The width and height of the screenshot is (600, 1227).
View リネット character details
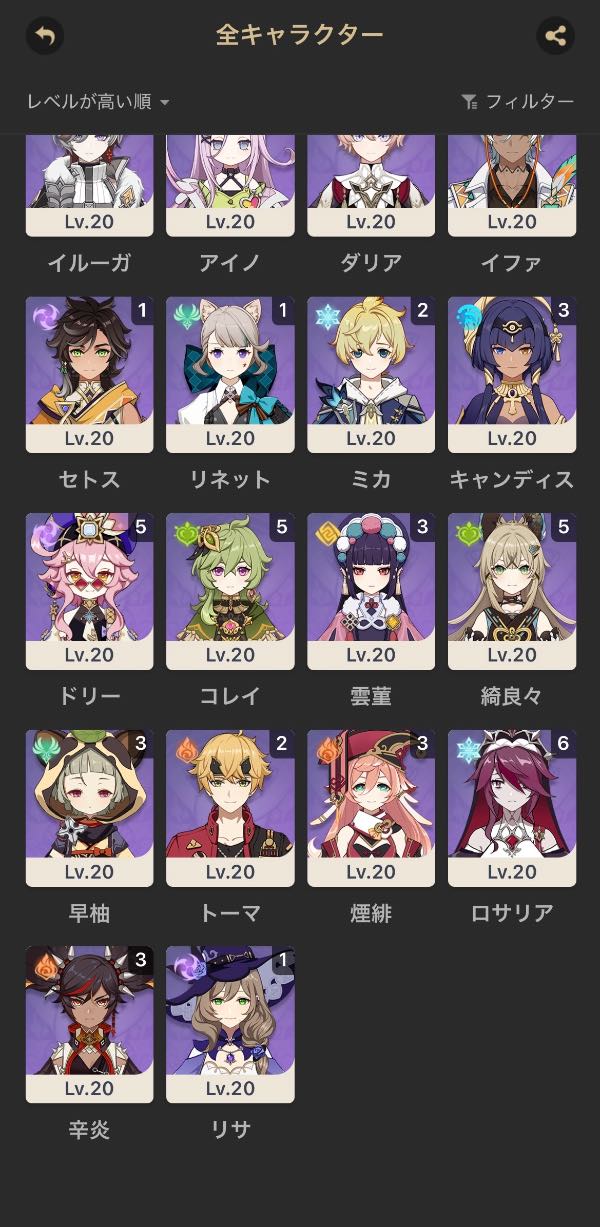[x=230, y=374]
